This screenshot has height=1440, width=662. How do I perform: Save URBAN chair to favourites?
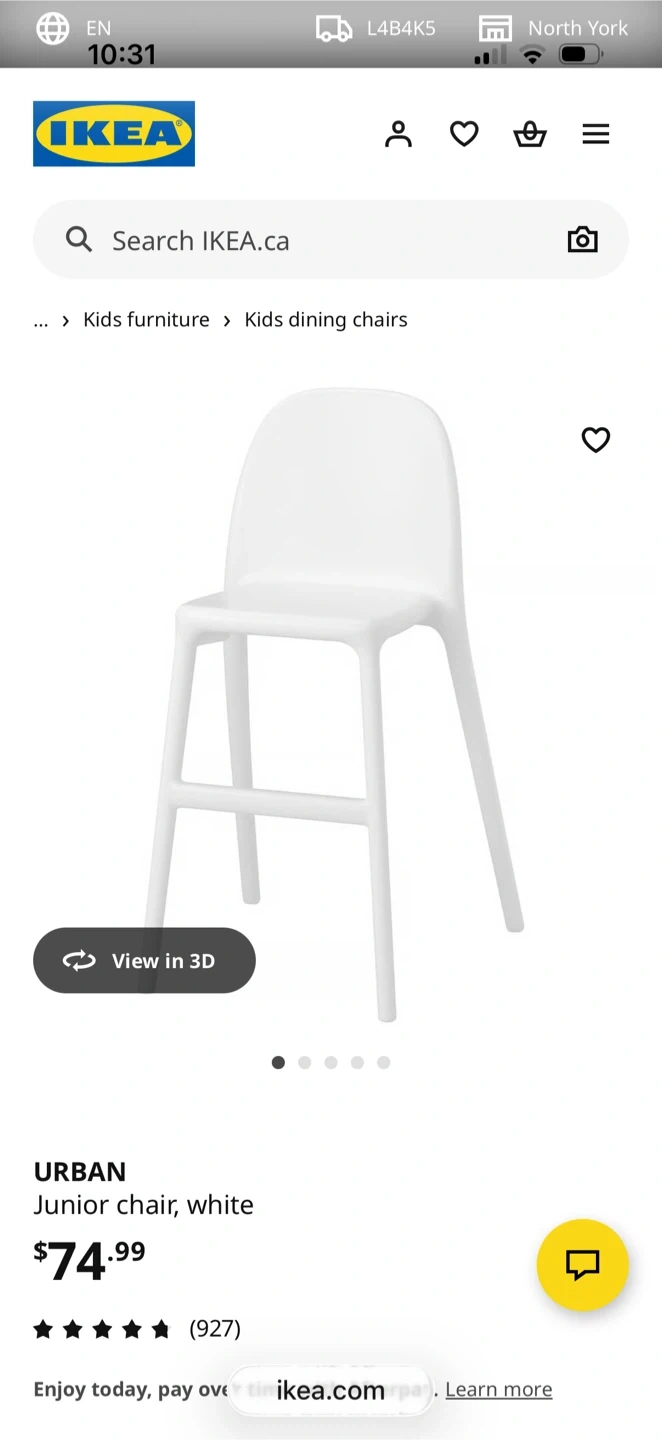596,440
